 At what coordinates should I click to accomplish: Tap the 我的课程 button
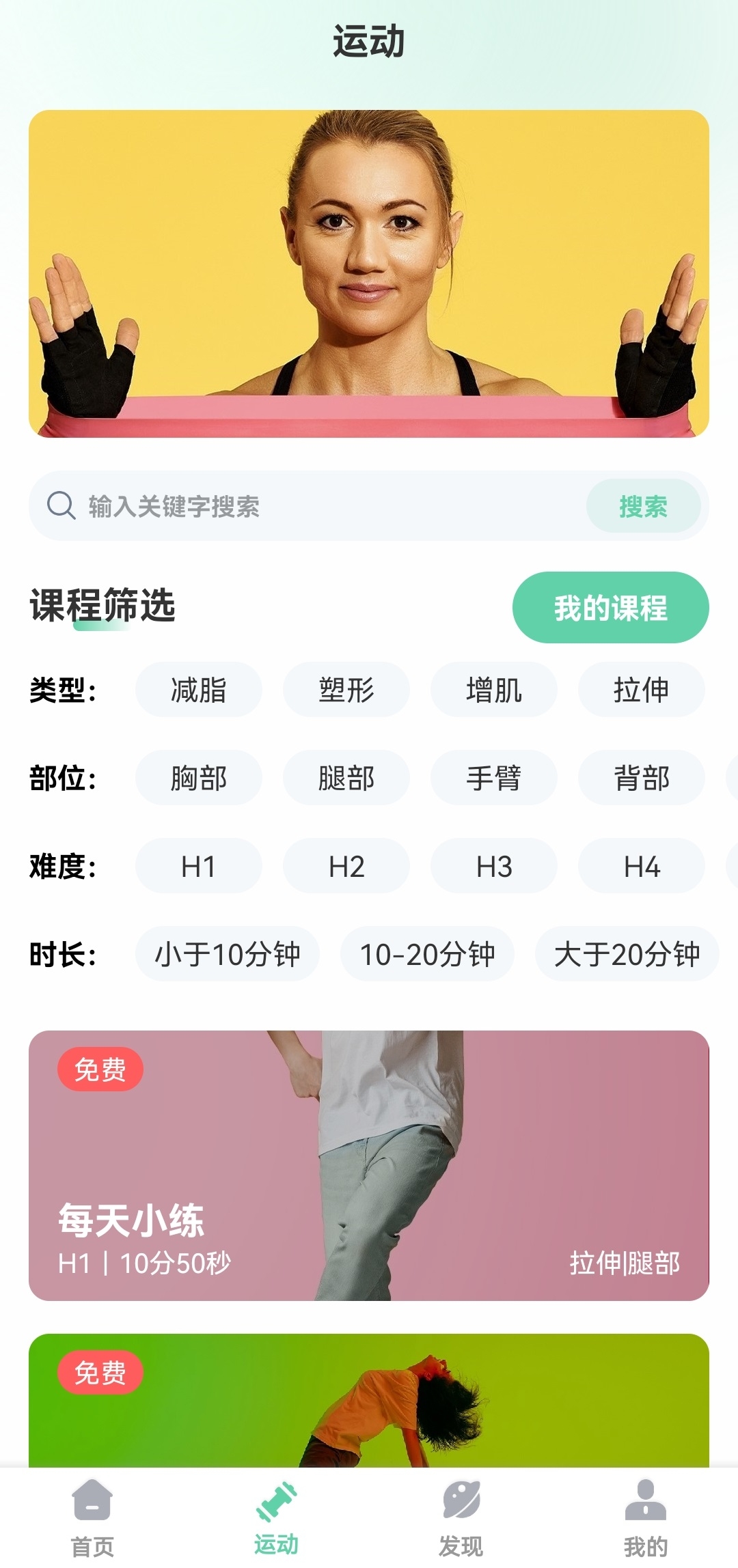point(611,608)
